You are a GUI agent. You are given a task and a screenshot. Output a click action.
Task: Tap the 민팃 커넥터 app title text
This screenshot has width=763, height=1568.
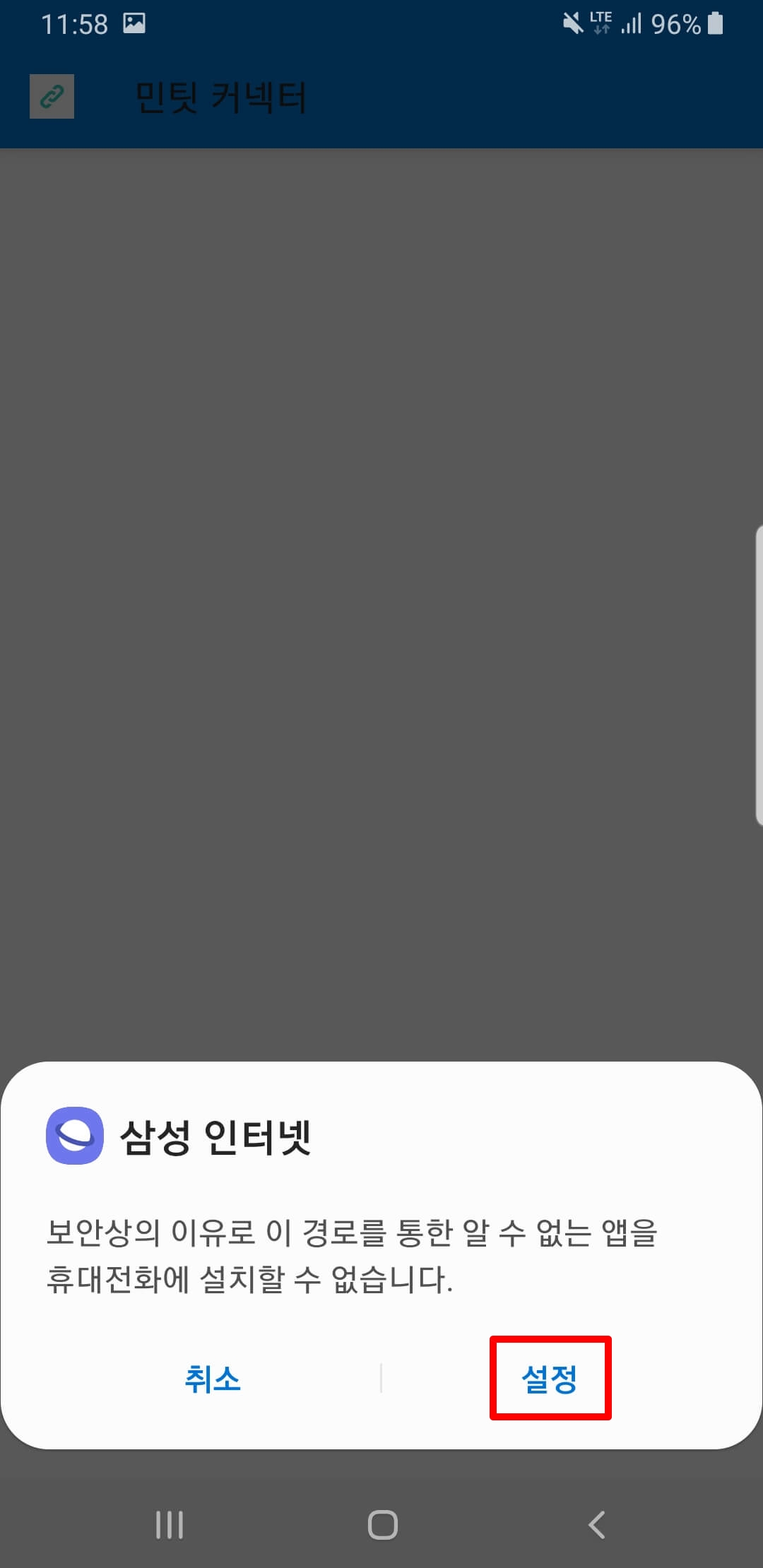pyautogui.click(x=221, y=97)
